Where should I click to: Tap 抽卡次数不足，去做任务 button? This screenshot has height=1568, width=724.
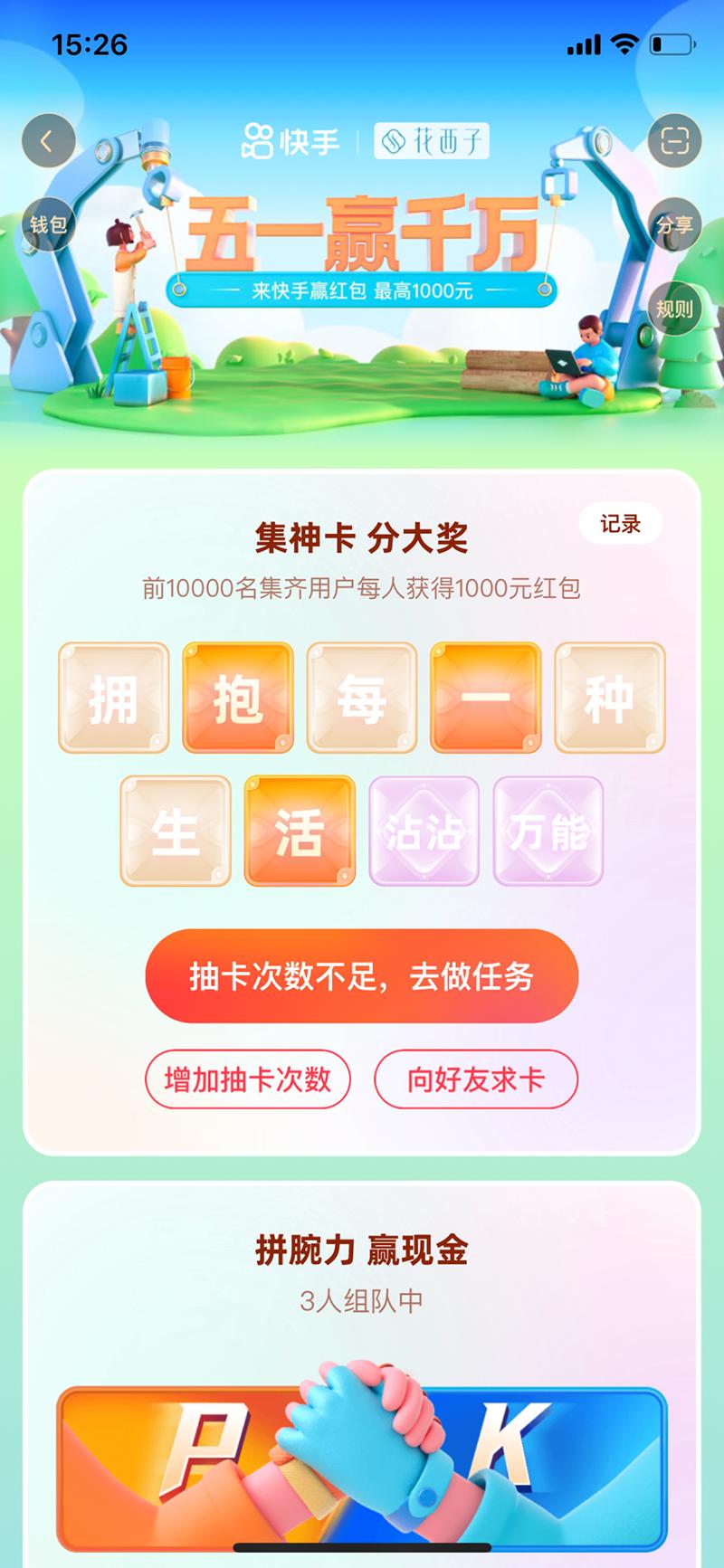(361, 976)
